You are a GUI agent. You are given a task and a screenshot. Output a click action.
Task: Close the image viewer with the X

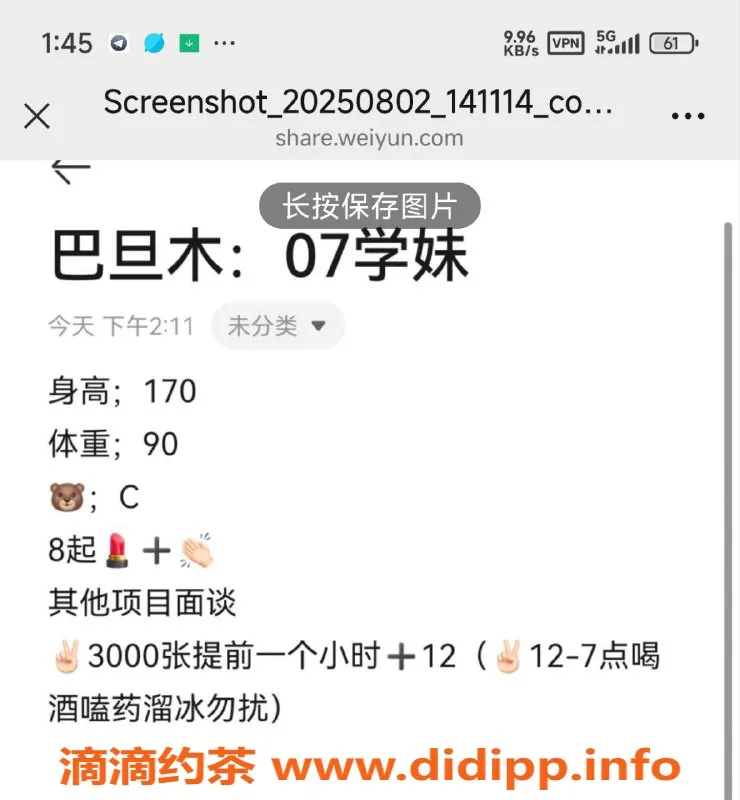(x=36, y=116)
